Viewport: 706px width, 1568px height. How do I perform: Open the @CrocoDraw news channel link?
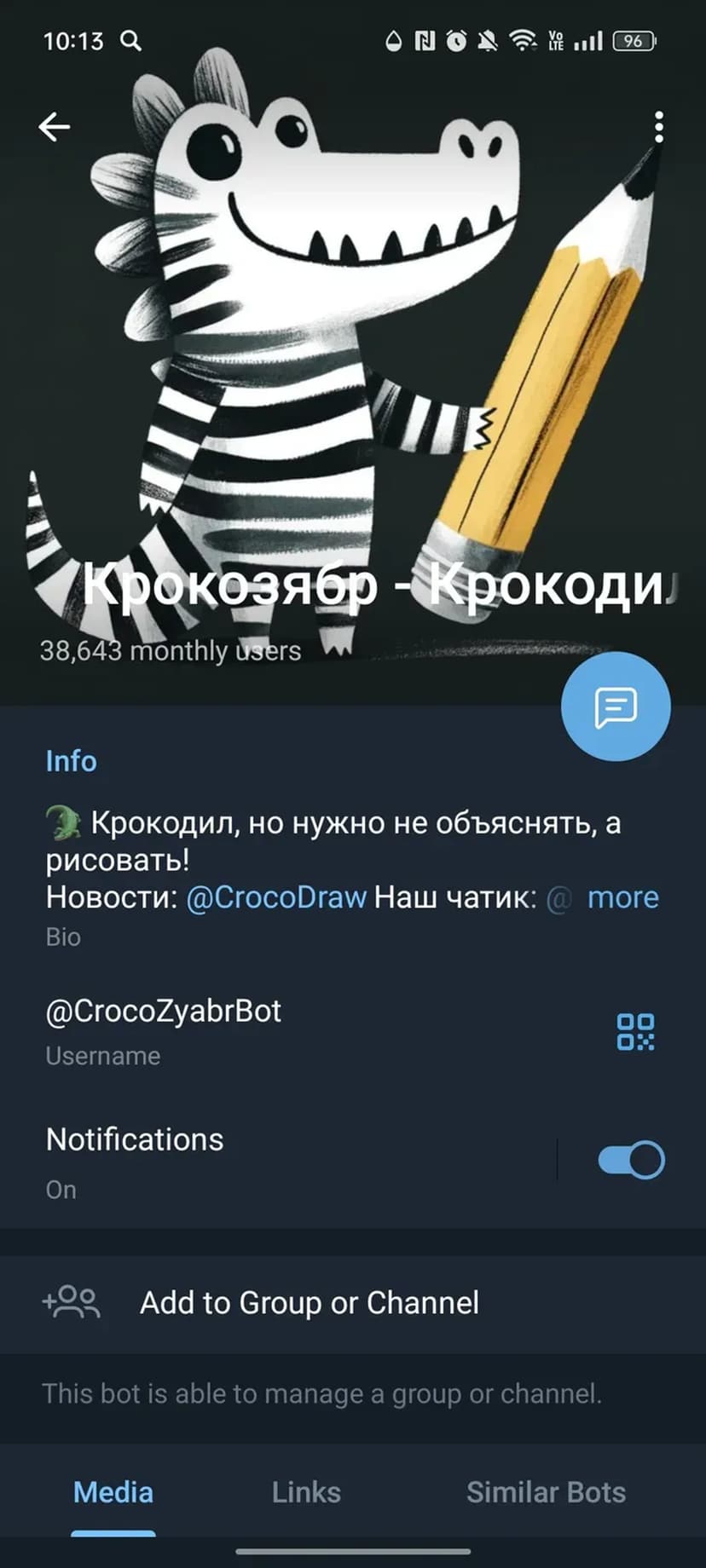click(x=276, y=897)
